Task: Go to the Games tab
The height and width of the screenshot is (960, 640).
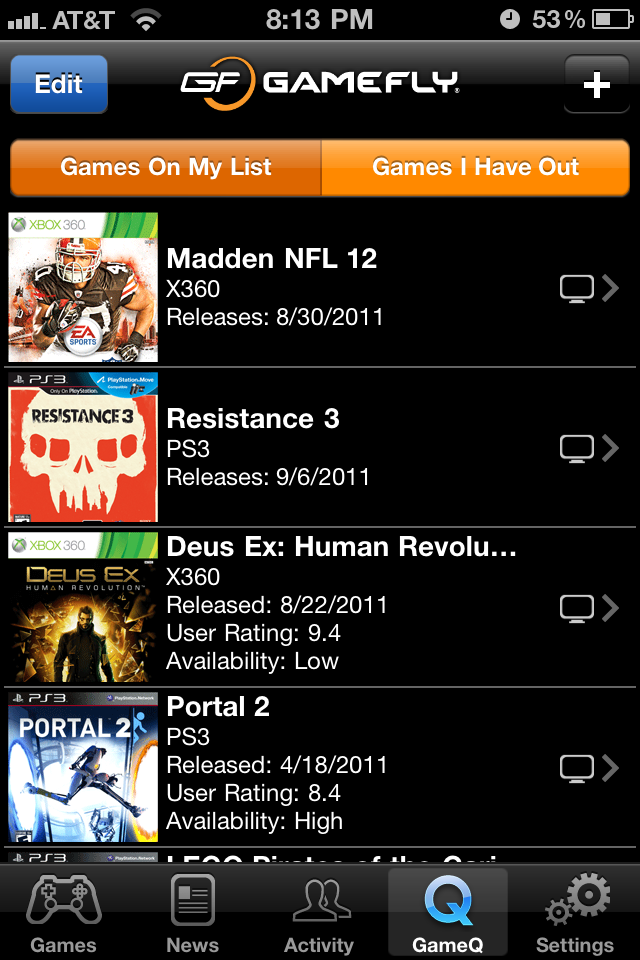Action: tap(64, 914)
